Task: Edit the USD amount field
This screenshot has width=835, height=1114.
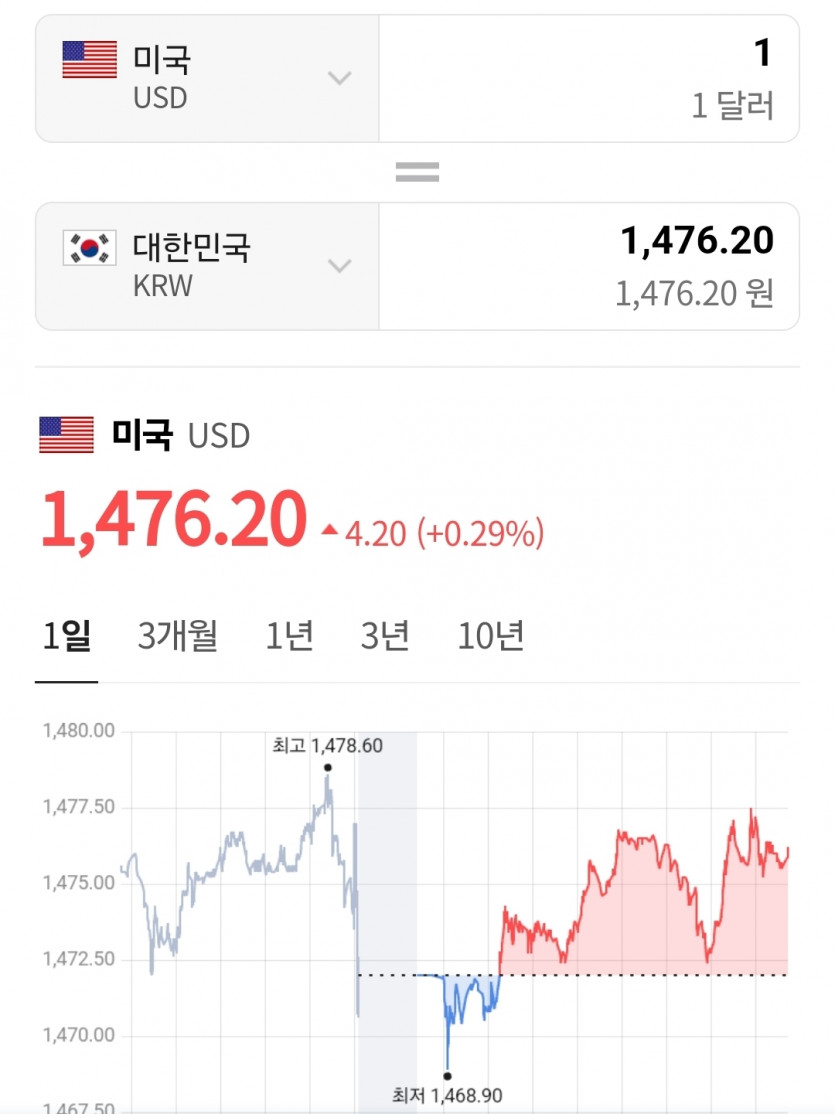Action: click(x=589, y=78)
